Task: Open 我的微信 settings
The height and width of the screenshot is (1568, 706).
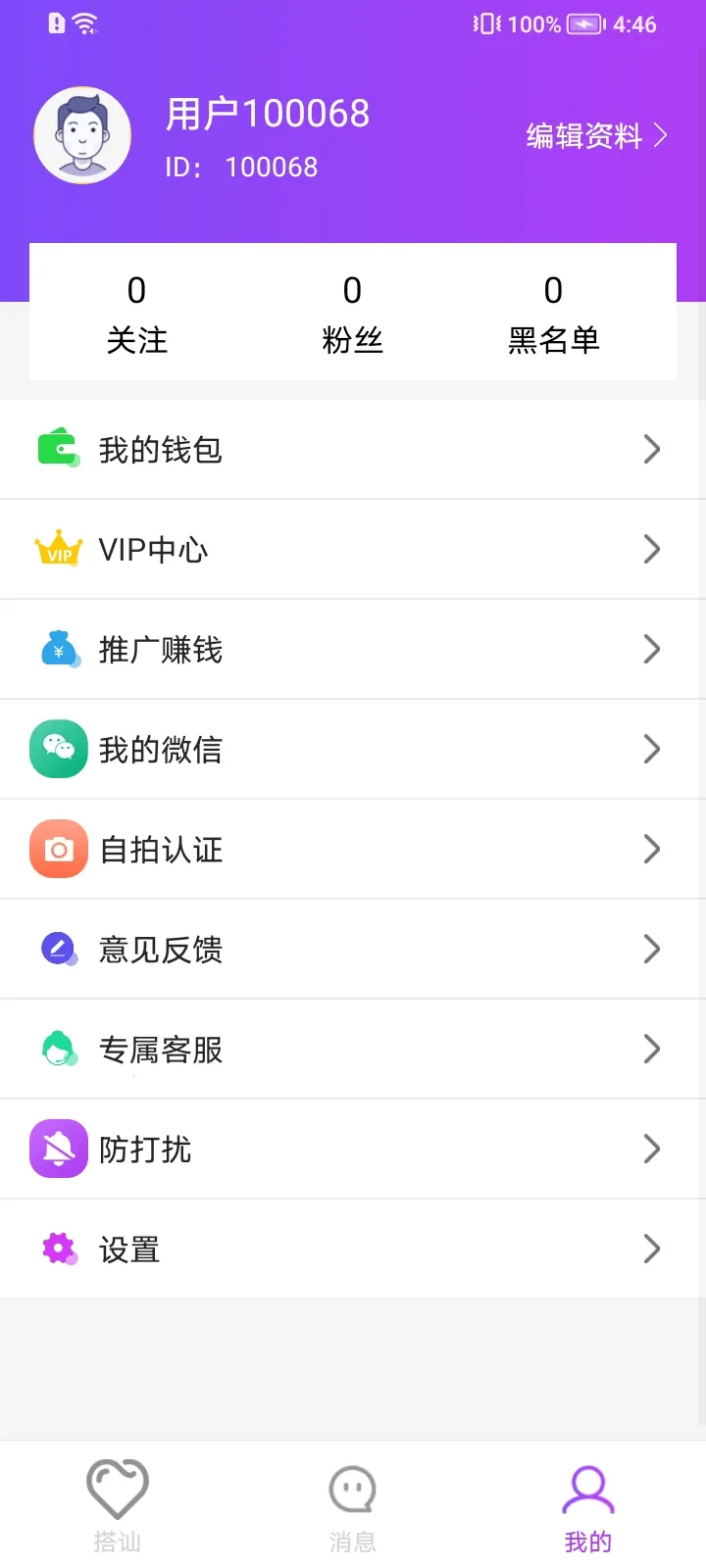Action: click(353, 750)
